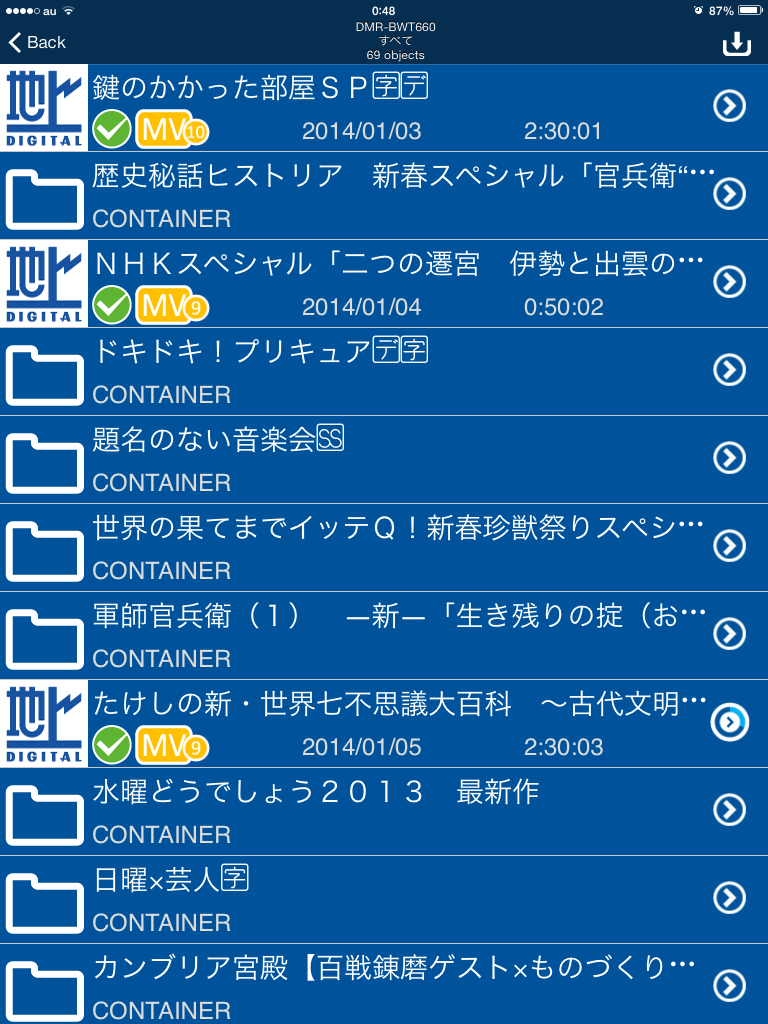Open the 世界の果てまでイッテＱ folder
Screen dimensions: 768x1024
click(350, 548)
